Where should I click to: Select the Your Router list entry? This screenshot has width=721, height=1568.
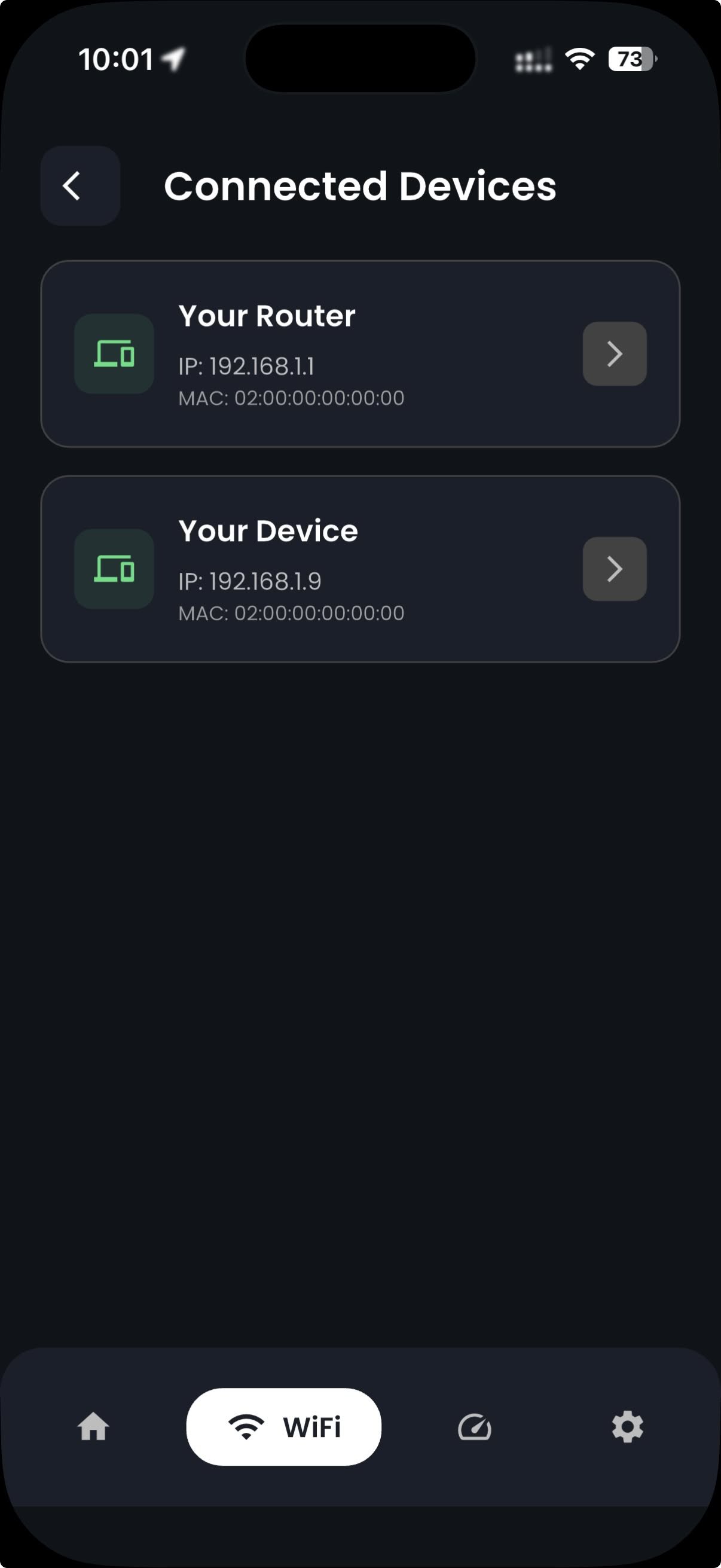(x=360, y=353)
